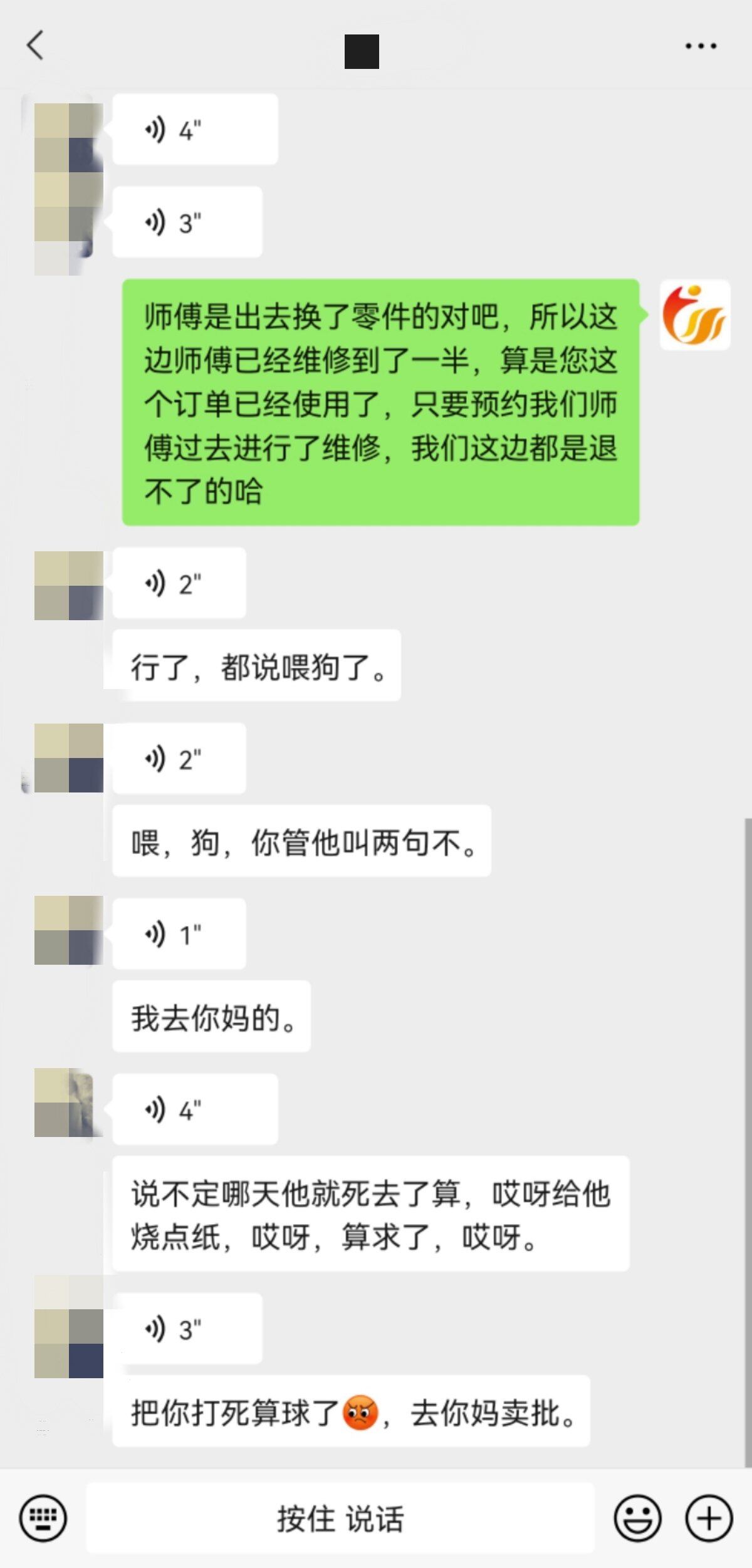This screenshot has width=752, height=1568.
Task: Play the 2-second voice message below the green reply
Action: [179, 584]
